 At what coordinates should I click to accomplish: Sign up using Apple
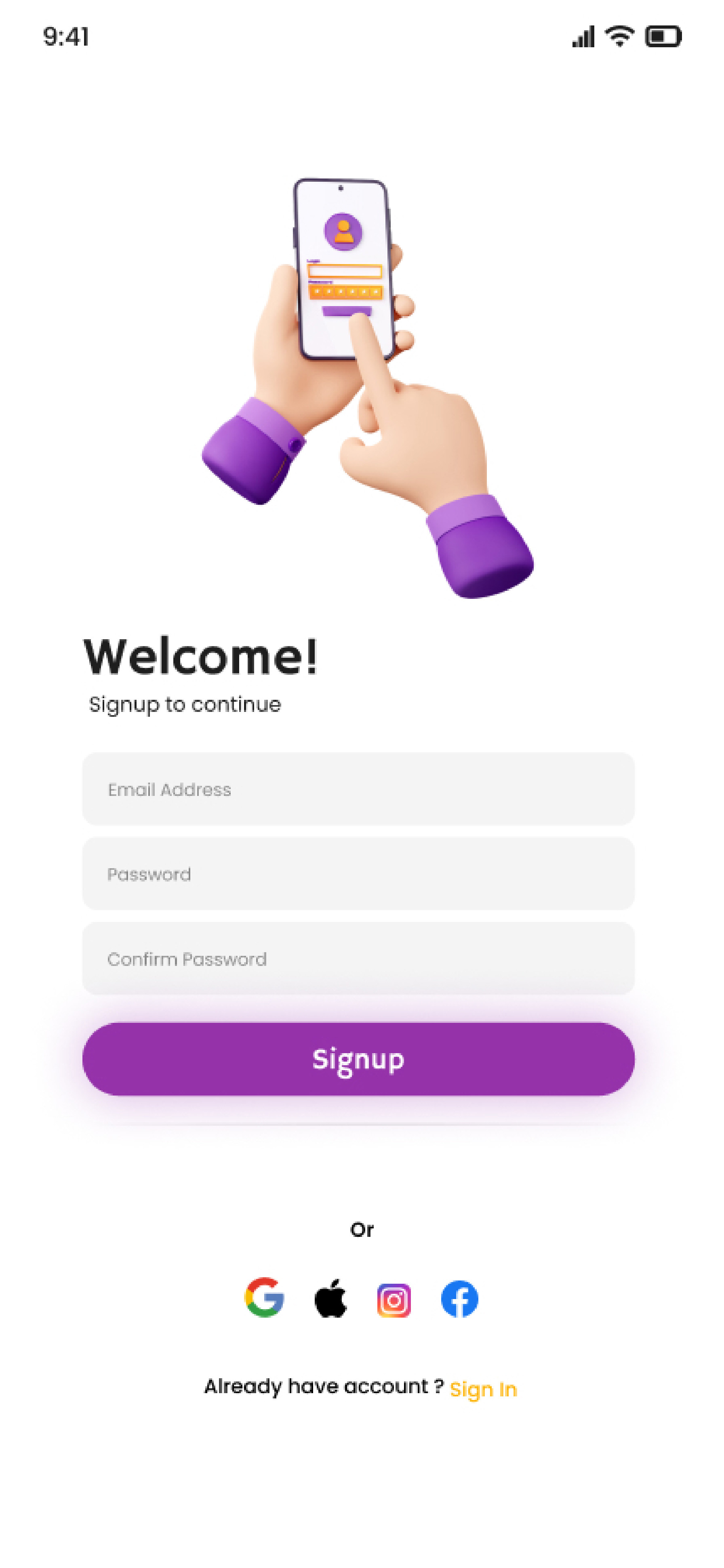(330, 1298)
